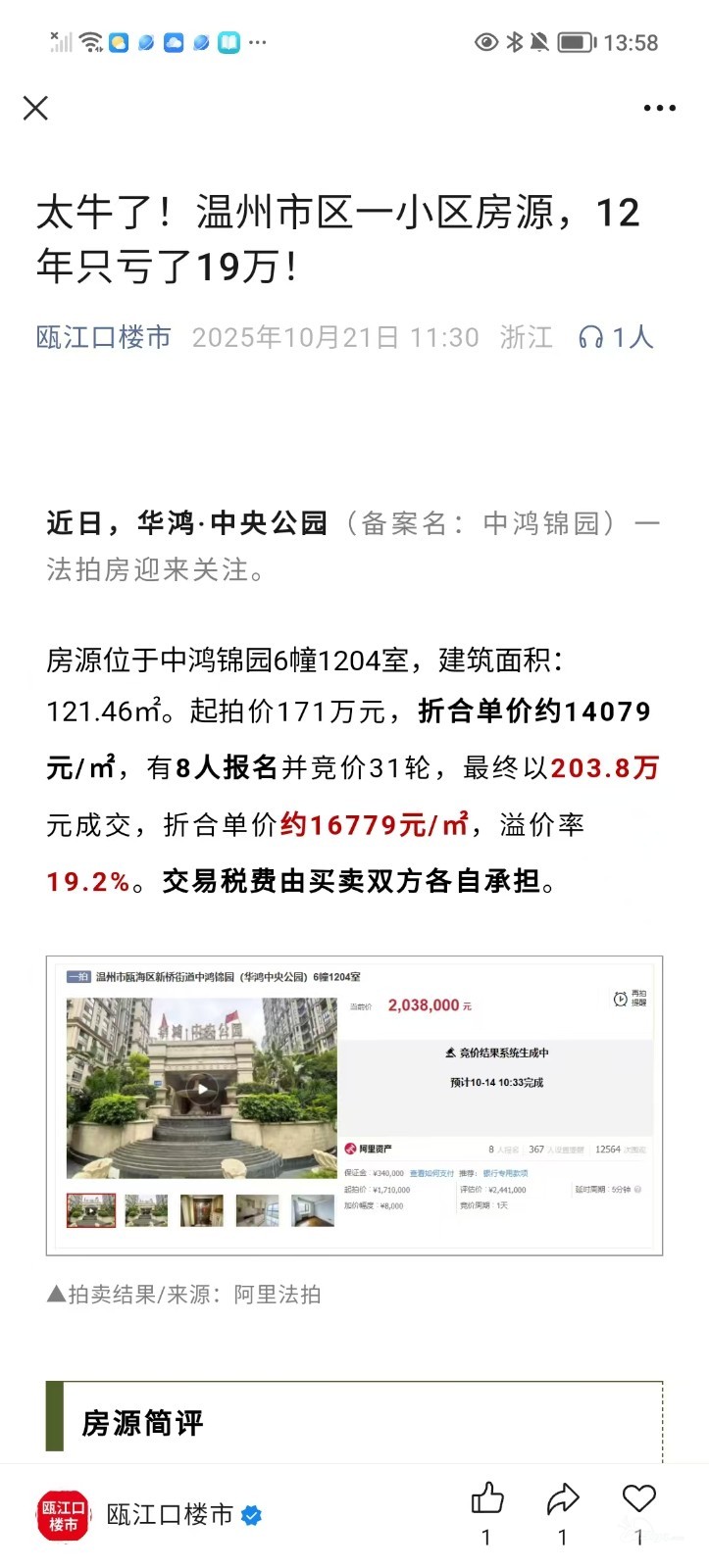Open the auction result screenshot image
Screen dimensions: 709x1568
point(354,1104)
